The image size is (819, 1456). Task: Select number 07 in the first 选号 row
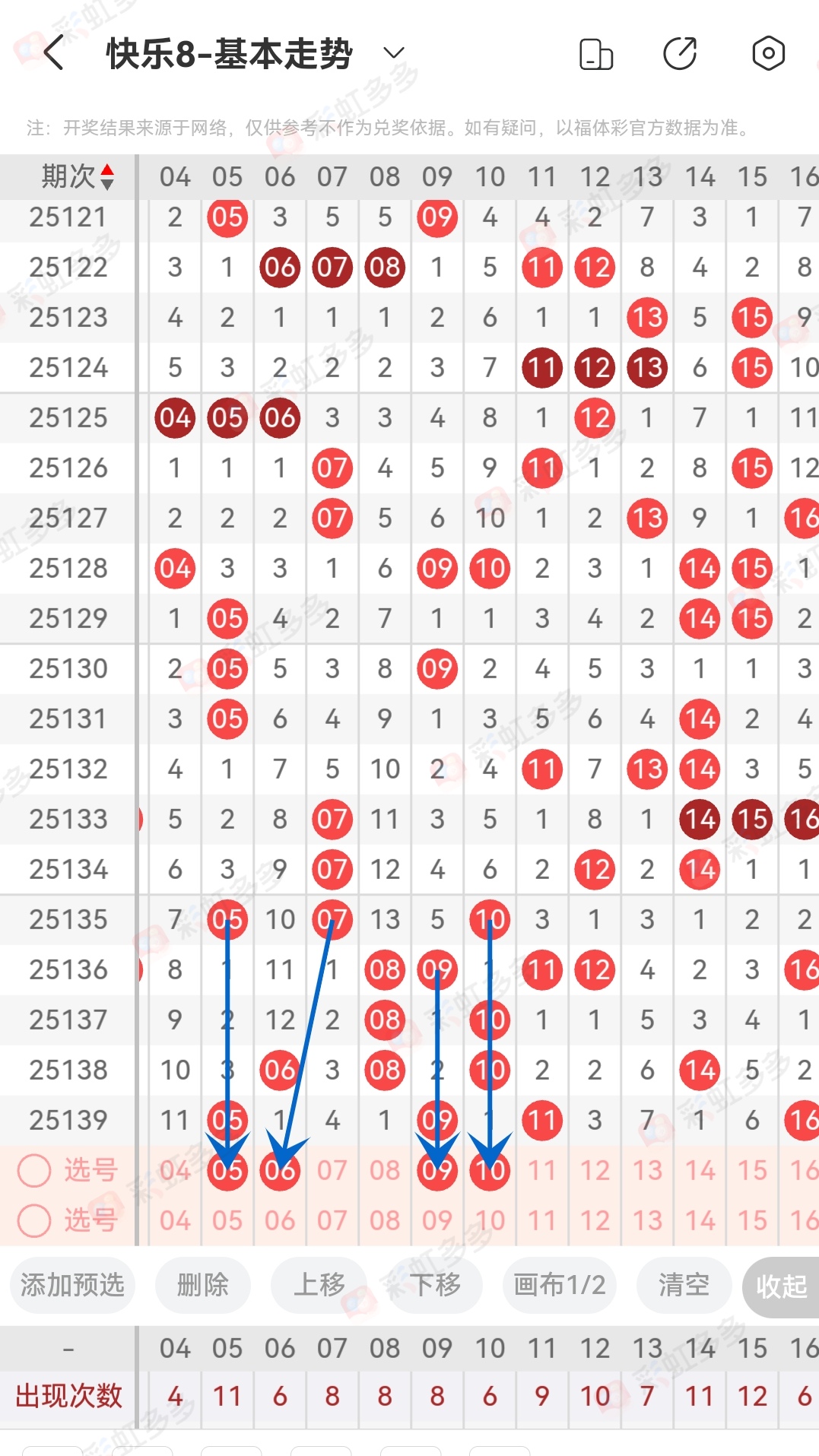coord(332,1170)
